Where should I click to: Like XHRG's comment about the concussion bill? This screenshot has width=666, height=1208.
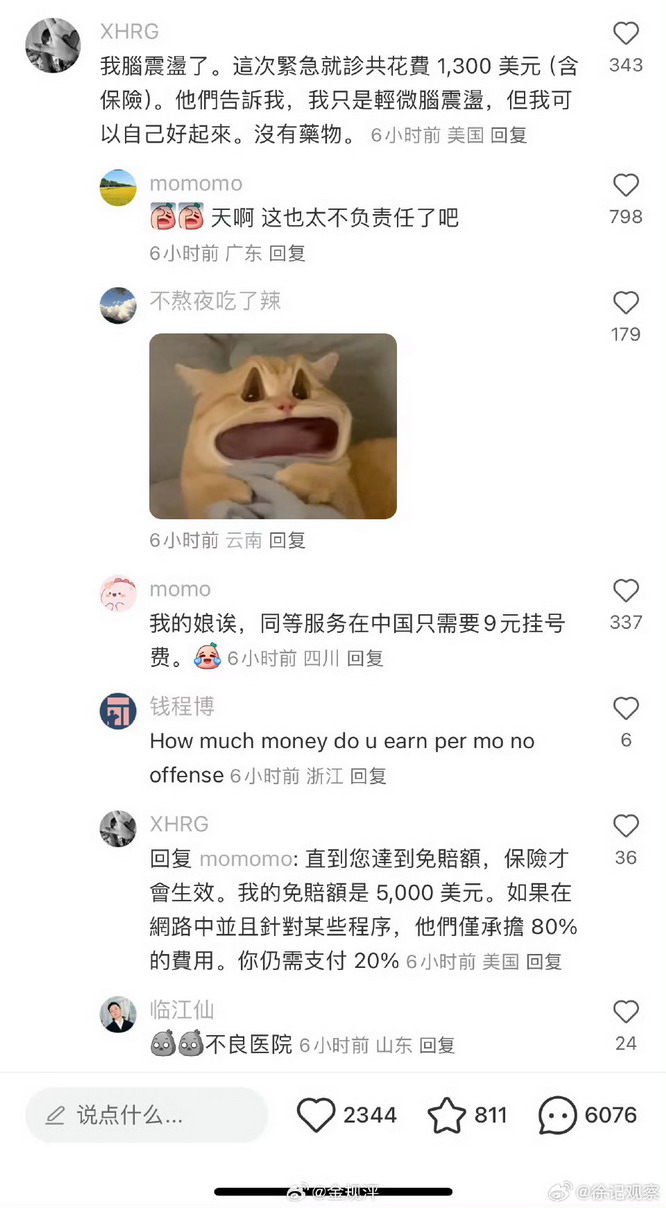[x=626, y=34]
